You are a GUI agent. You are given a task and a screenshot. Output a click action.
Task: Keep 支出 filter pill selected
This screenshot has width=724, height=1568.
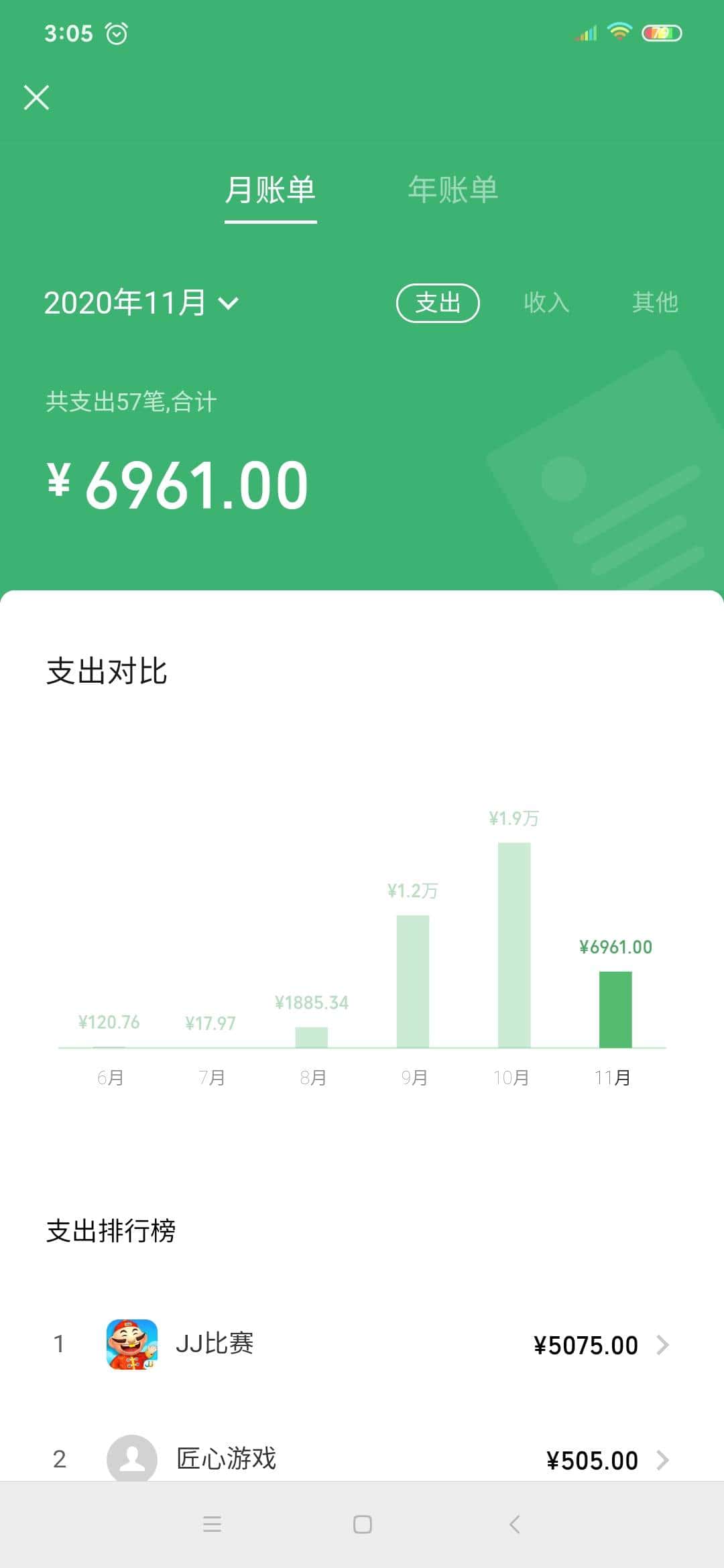click(x=438, y=303)
